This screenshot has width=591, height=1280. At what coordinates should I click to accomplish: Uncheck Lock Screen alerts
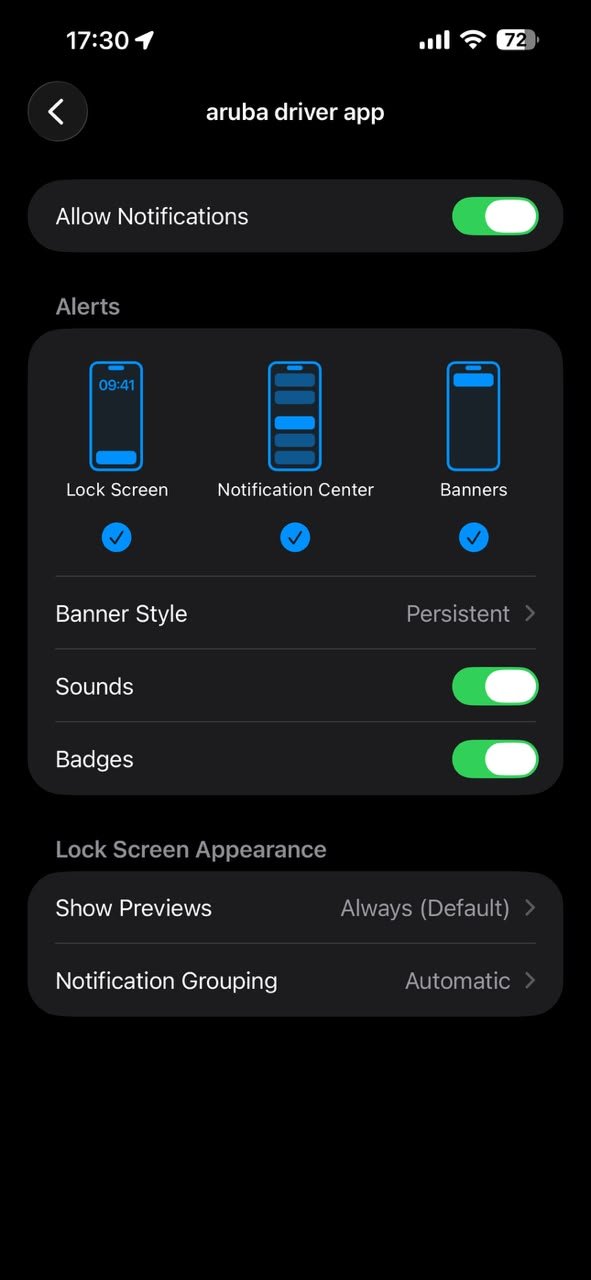pyautogui.click(x=117, y=538)
